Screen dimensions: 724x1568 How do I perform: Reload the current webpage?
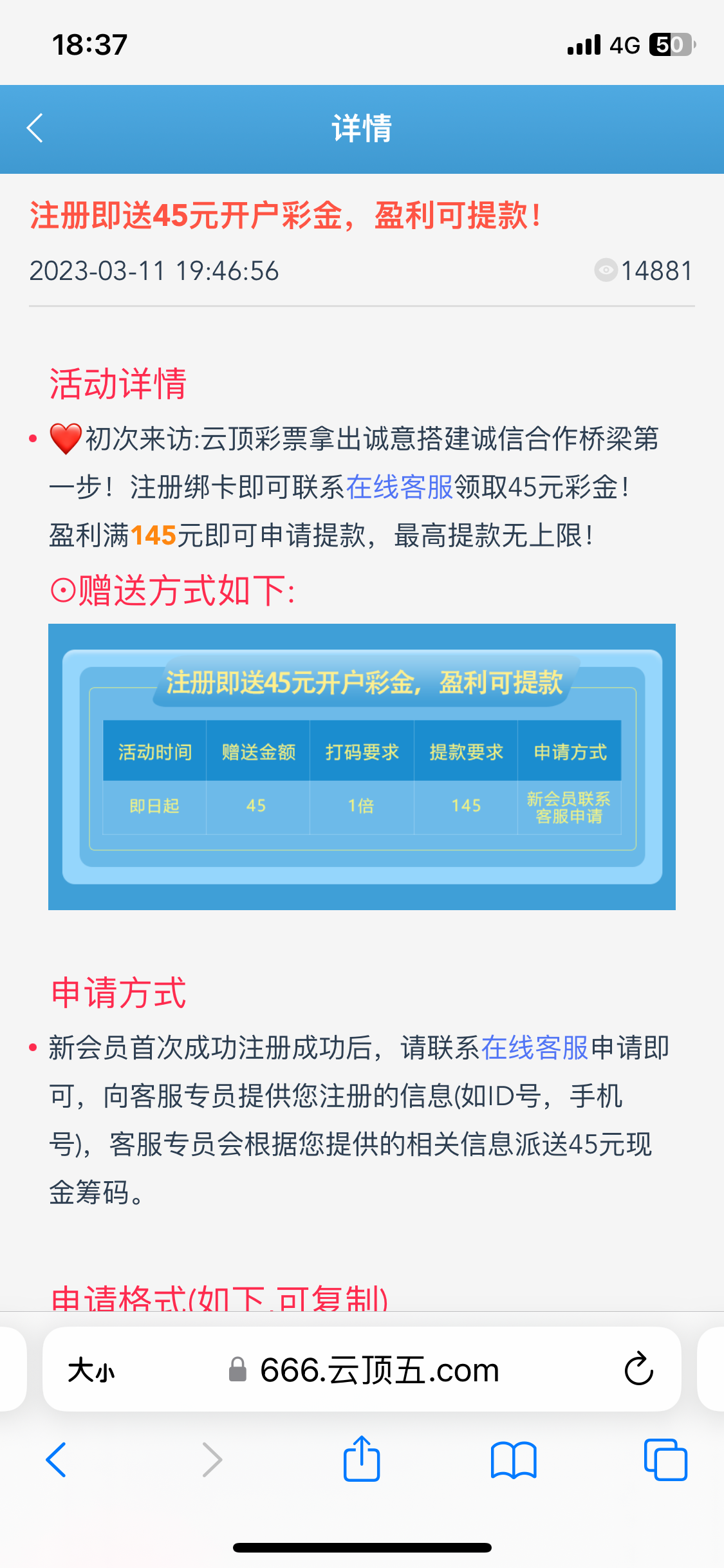(638, 1369)
